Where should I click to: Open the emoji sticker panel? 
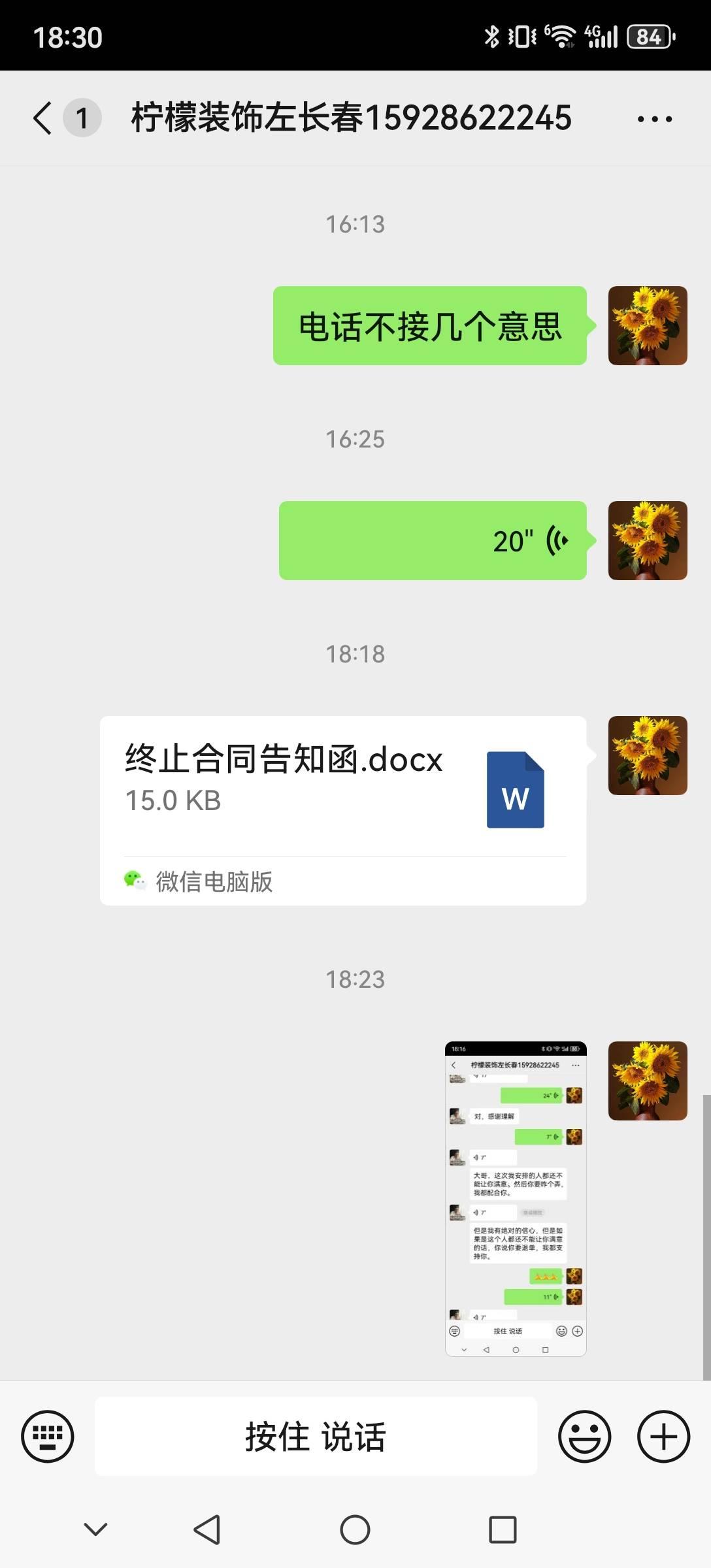click(x=584, y=1436)
